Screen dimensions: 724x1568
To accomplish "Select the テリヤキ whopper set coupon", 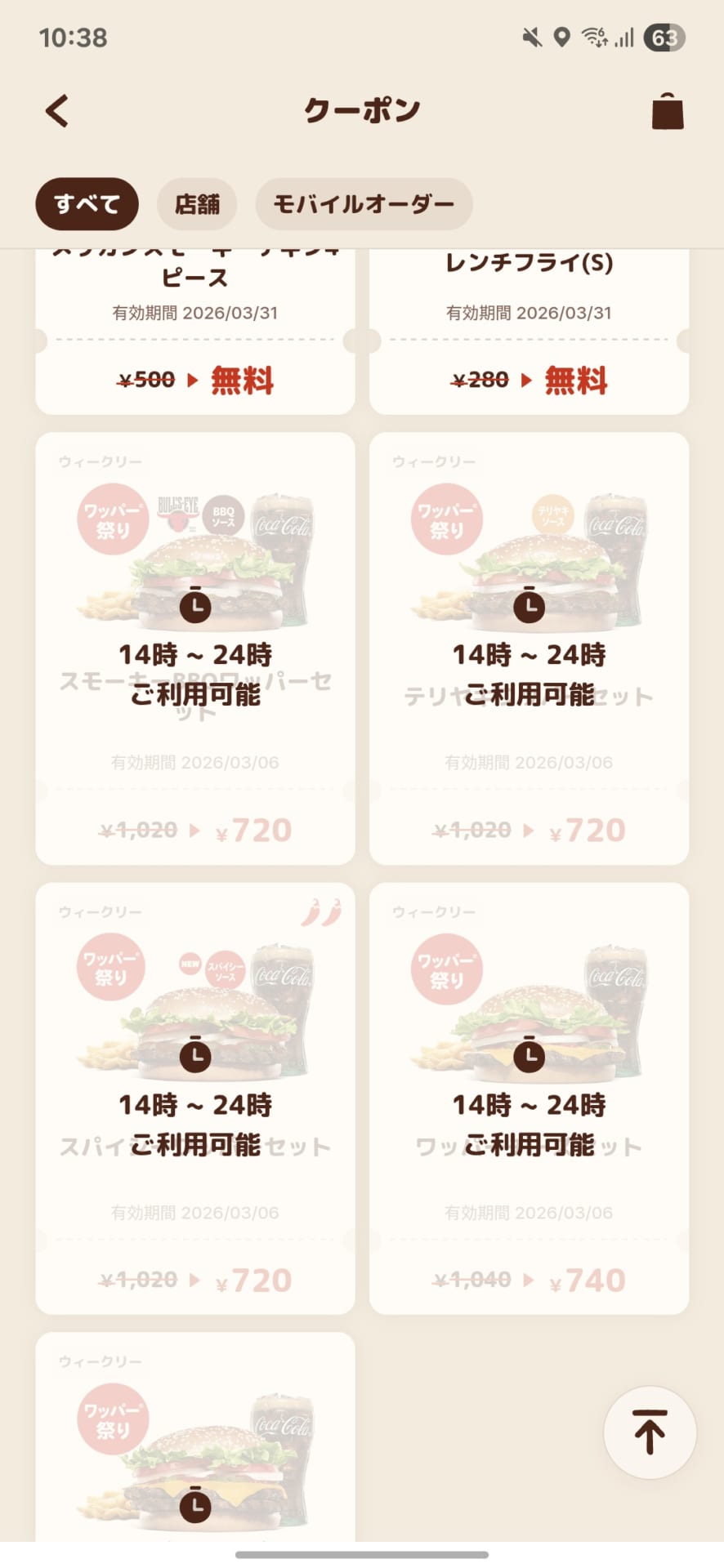I will (529, 648).
